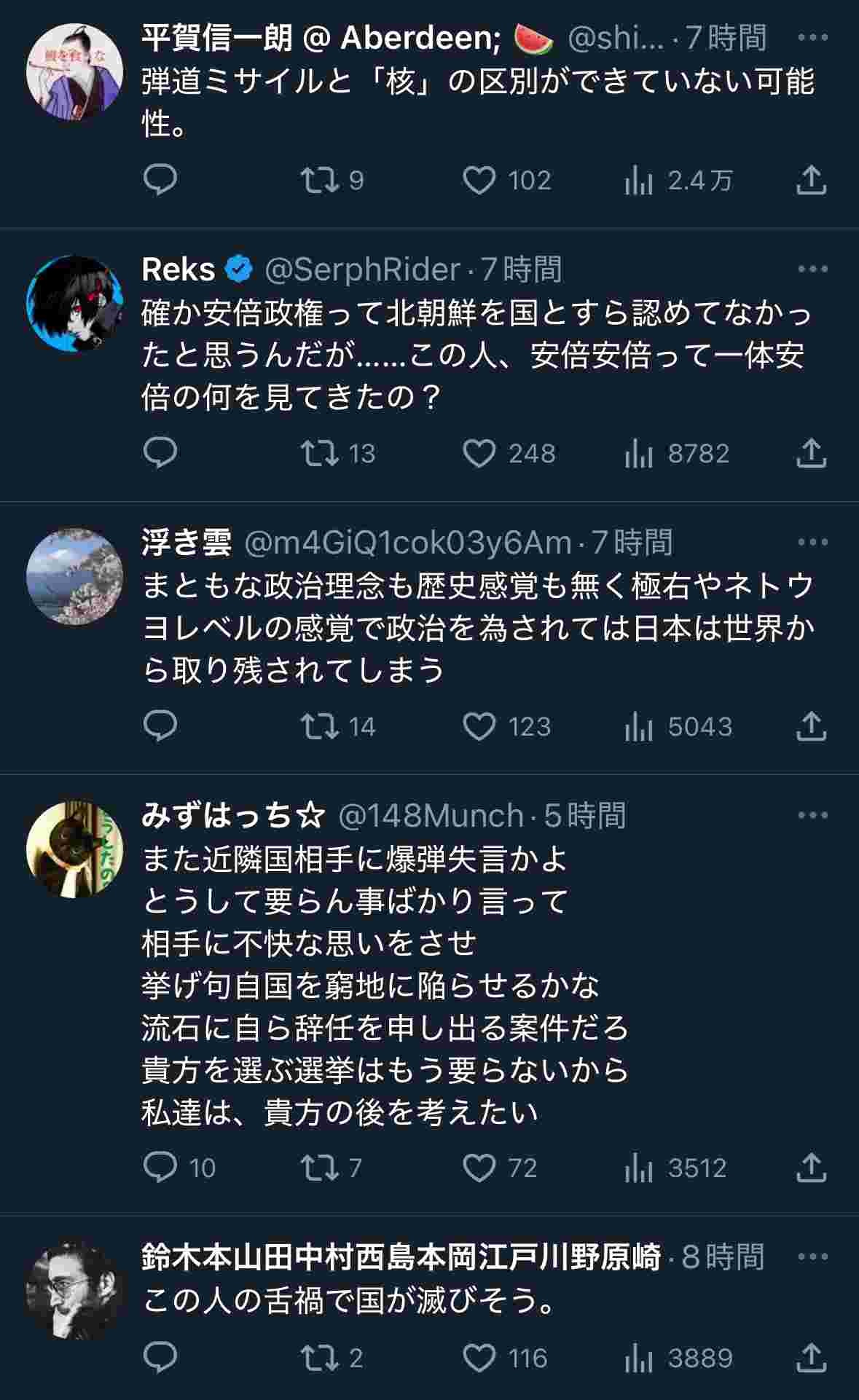
Task: Like 平賀信一朗's tweet
Action: point(479,180)
